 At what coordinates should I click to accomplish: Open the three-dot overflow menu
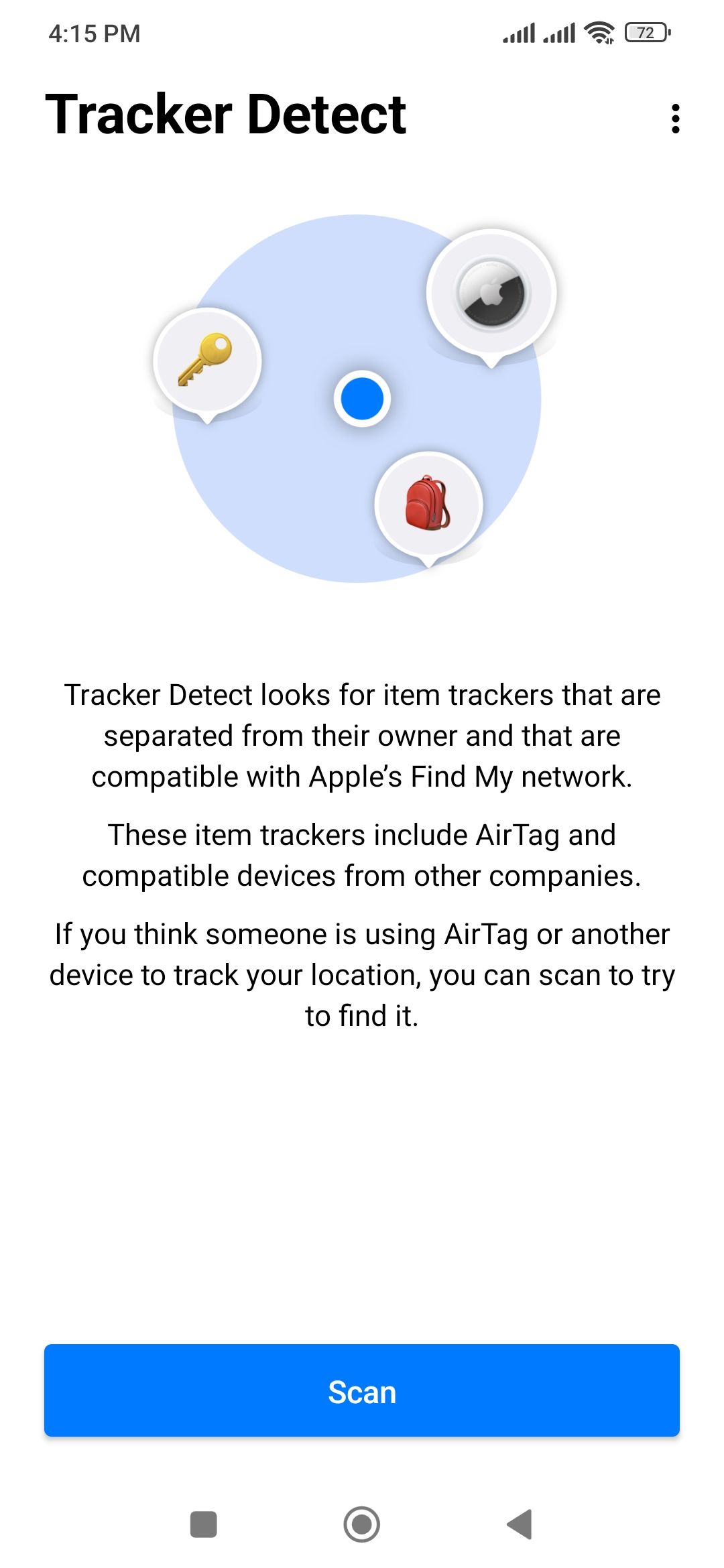(675, 119)
